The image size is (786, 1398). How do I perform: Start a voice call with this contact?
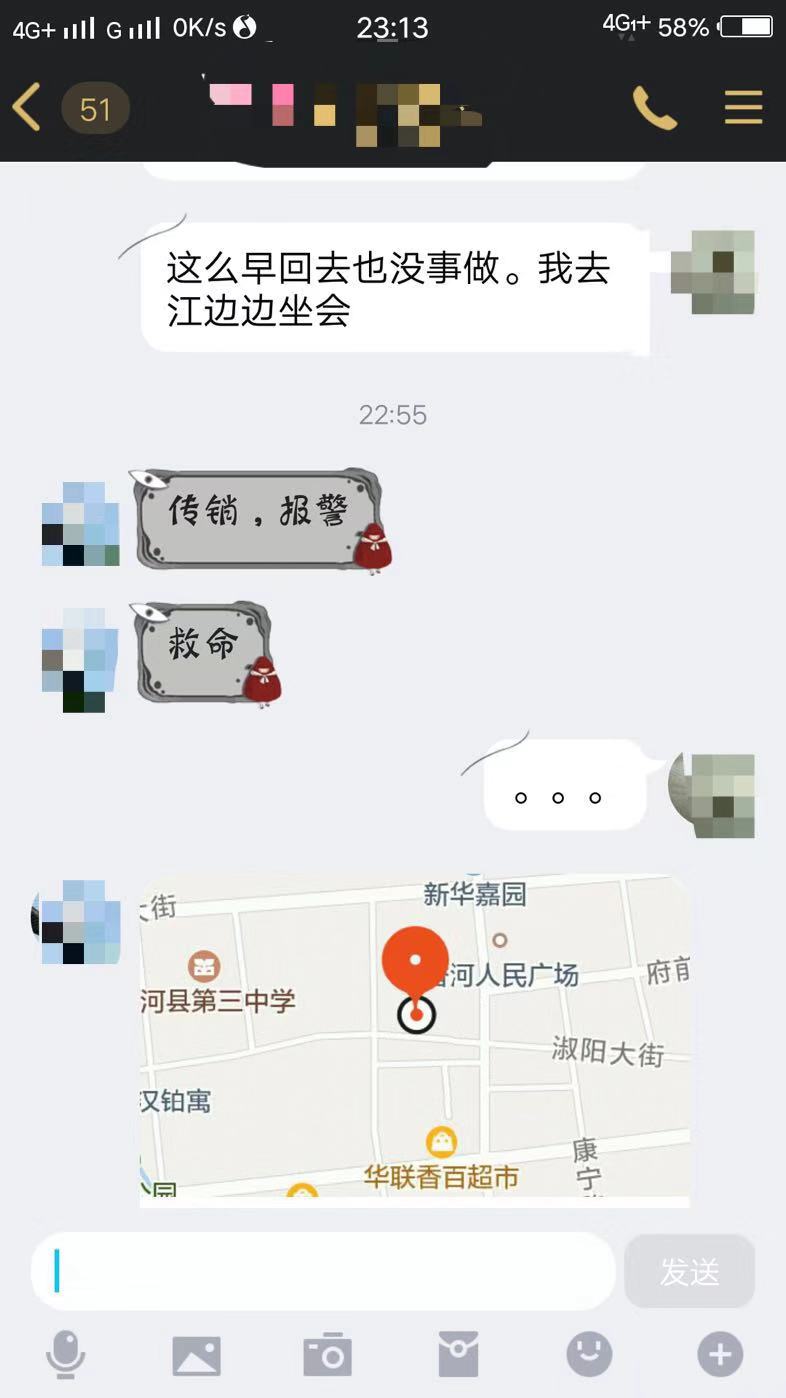(654, 107)
